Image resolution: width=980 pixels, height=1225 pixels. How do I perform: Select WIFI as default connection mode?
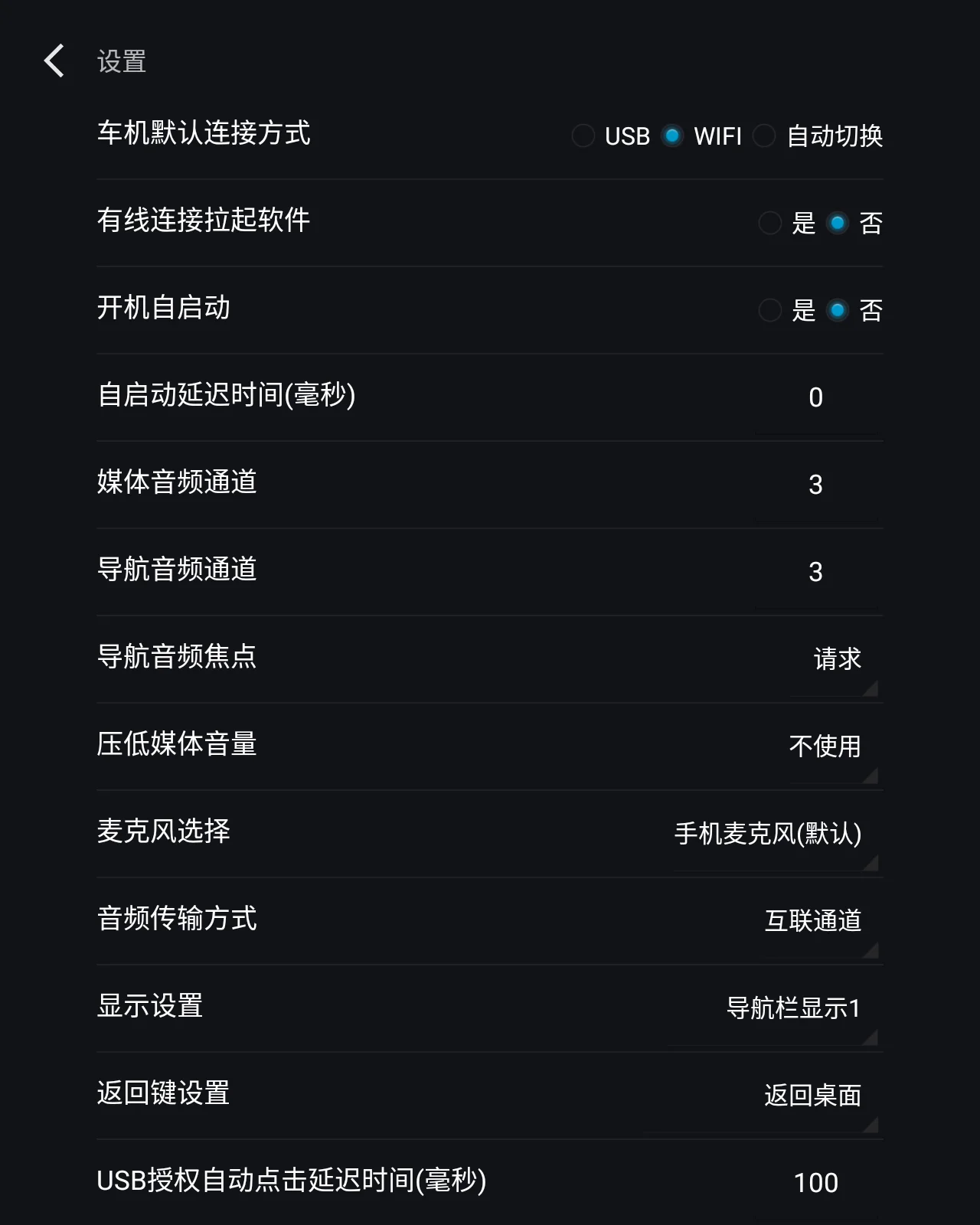tap(672, 136)
